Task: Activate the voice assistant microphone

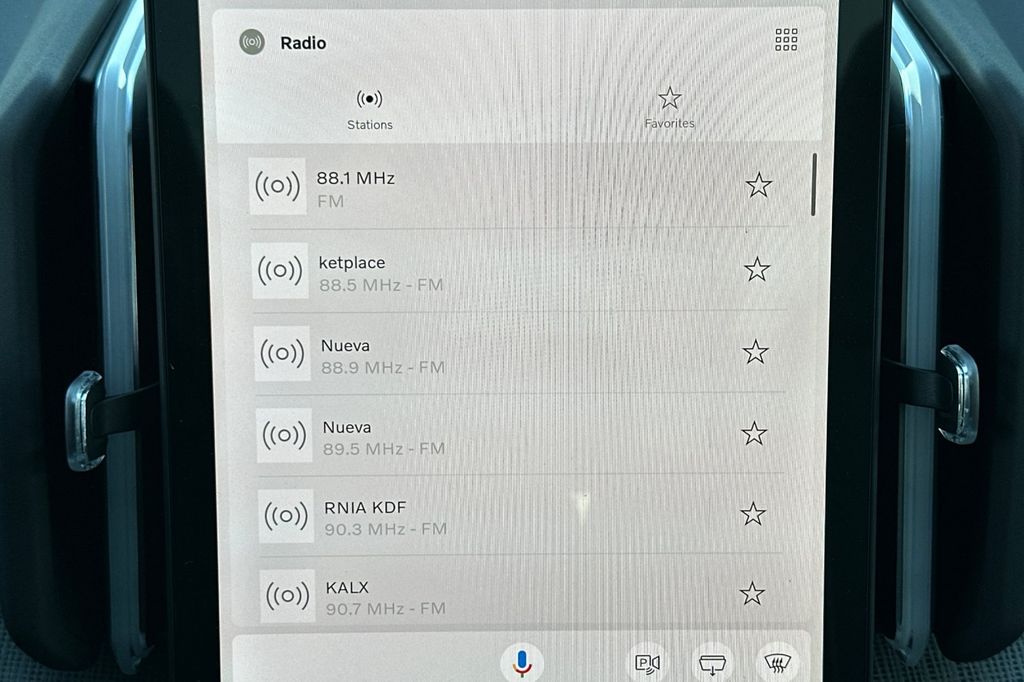Action: [x=521, y=662]
